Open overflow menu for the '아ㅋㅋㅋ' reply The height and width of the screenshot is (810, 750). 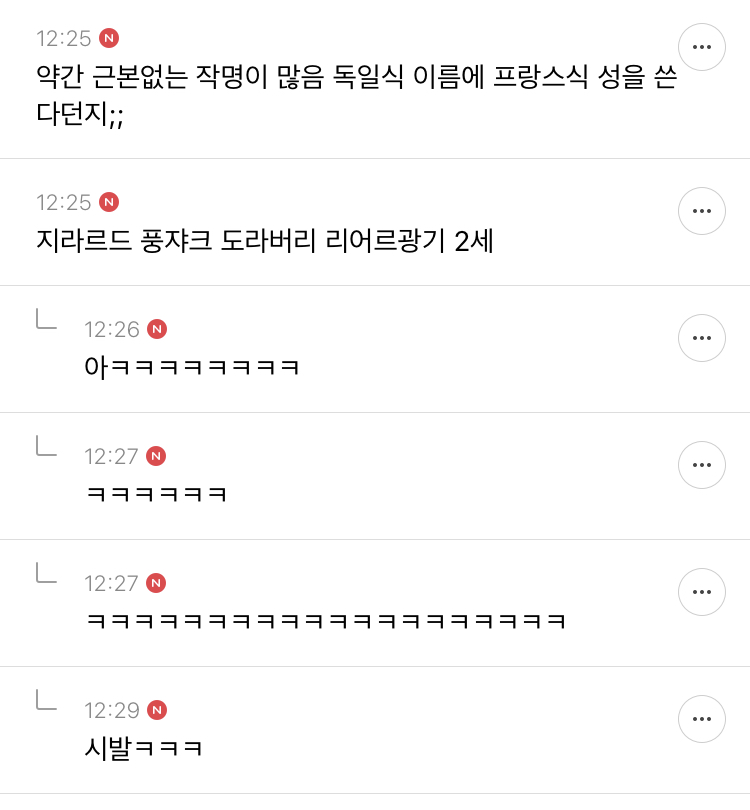pos(701,338)
